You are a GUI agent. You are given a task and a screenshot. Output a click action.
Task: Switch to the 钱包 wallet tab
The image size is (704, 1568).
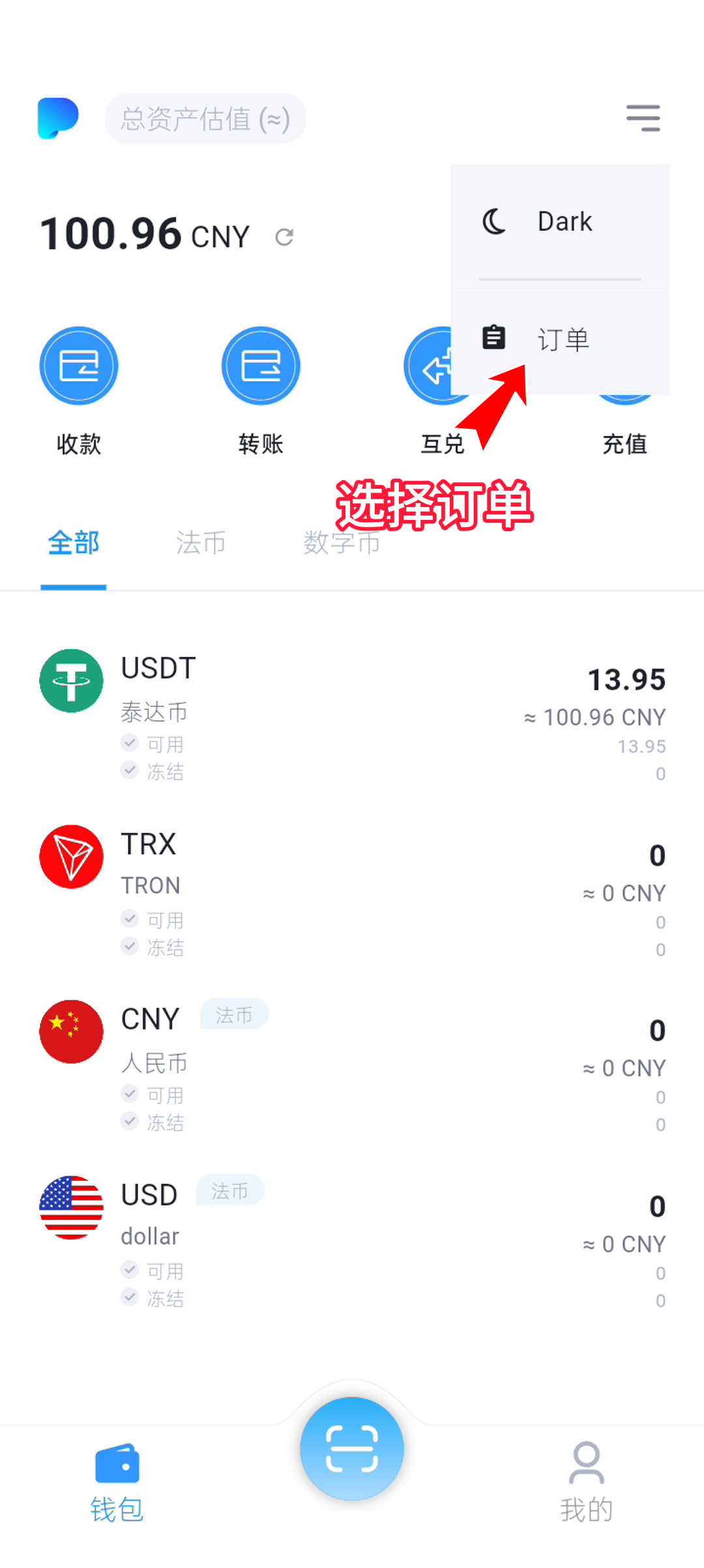[117, 1481]
